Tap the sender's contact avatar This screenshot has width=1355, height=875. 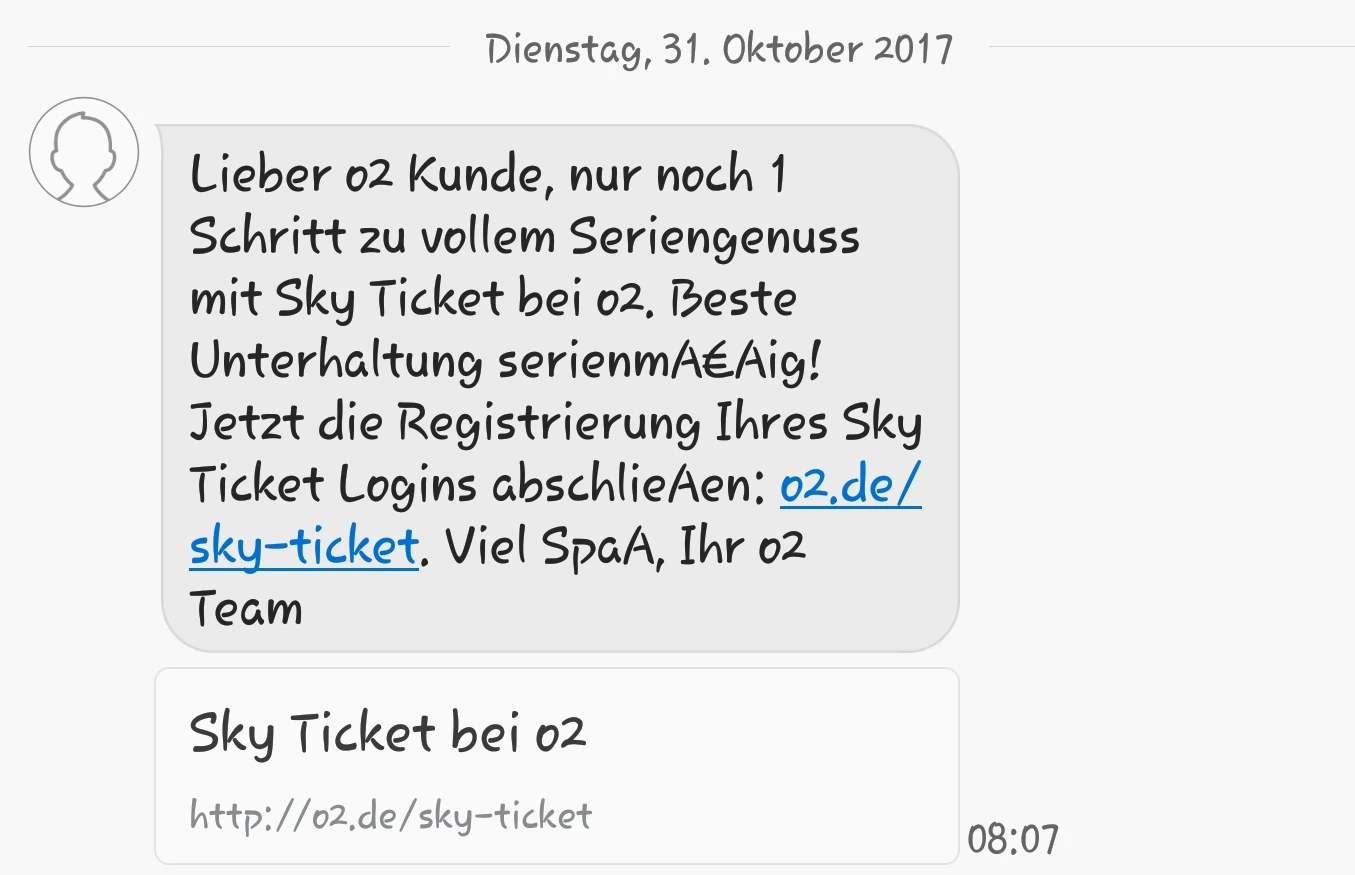point(84,152)
